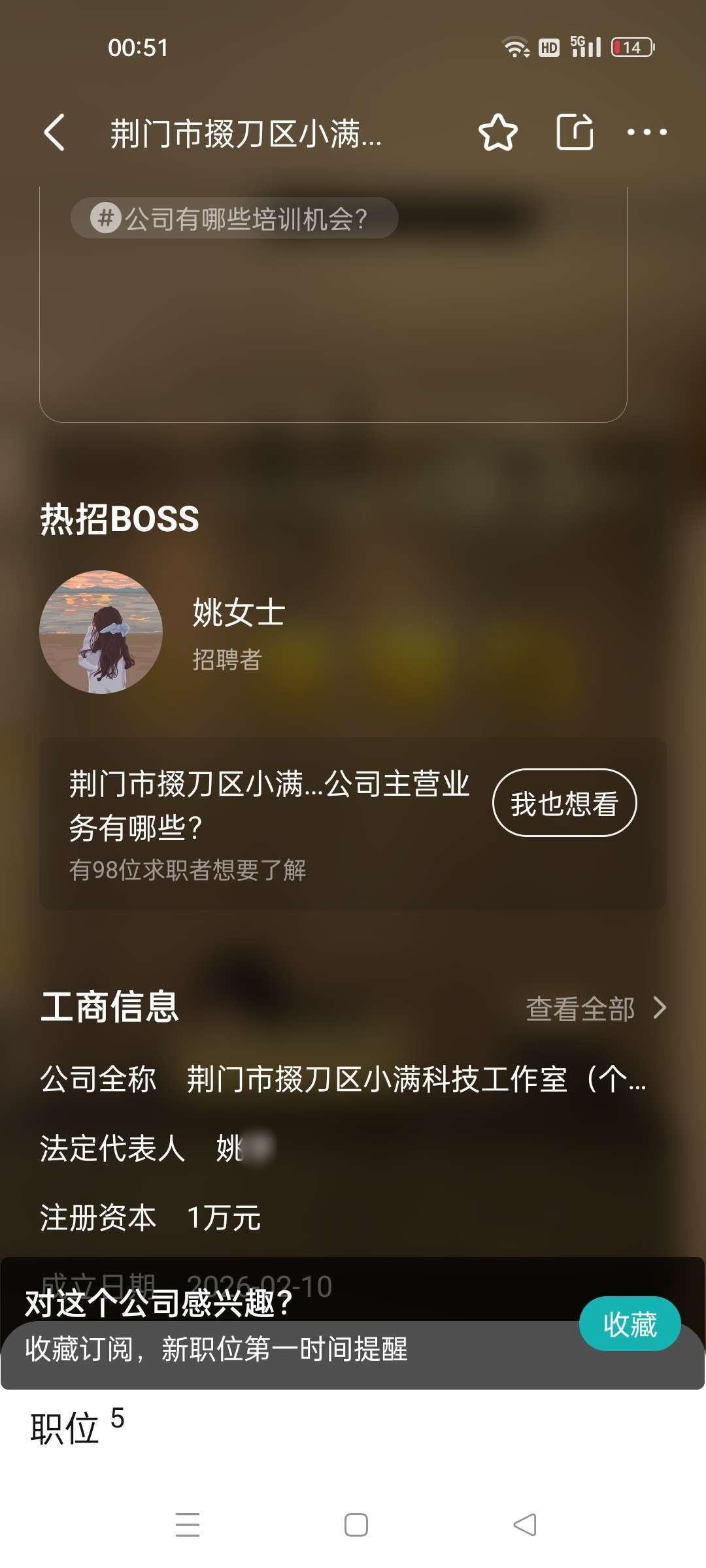Go to the system home screen

356,1525
